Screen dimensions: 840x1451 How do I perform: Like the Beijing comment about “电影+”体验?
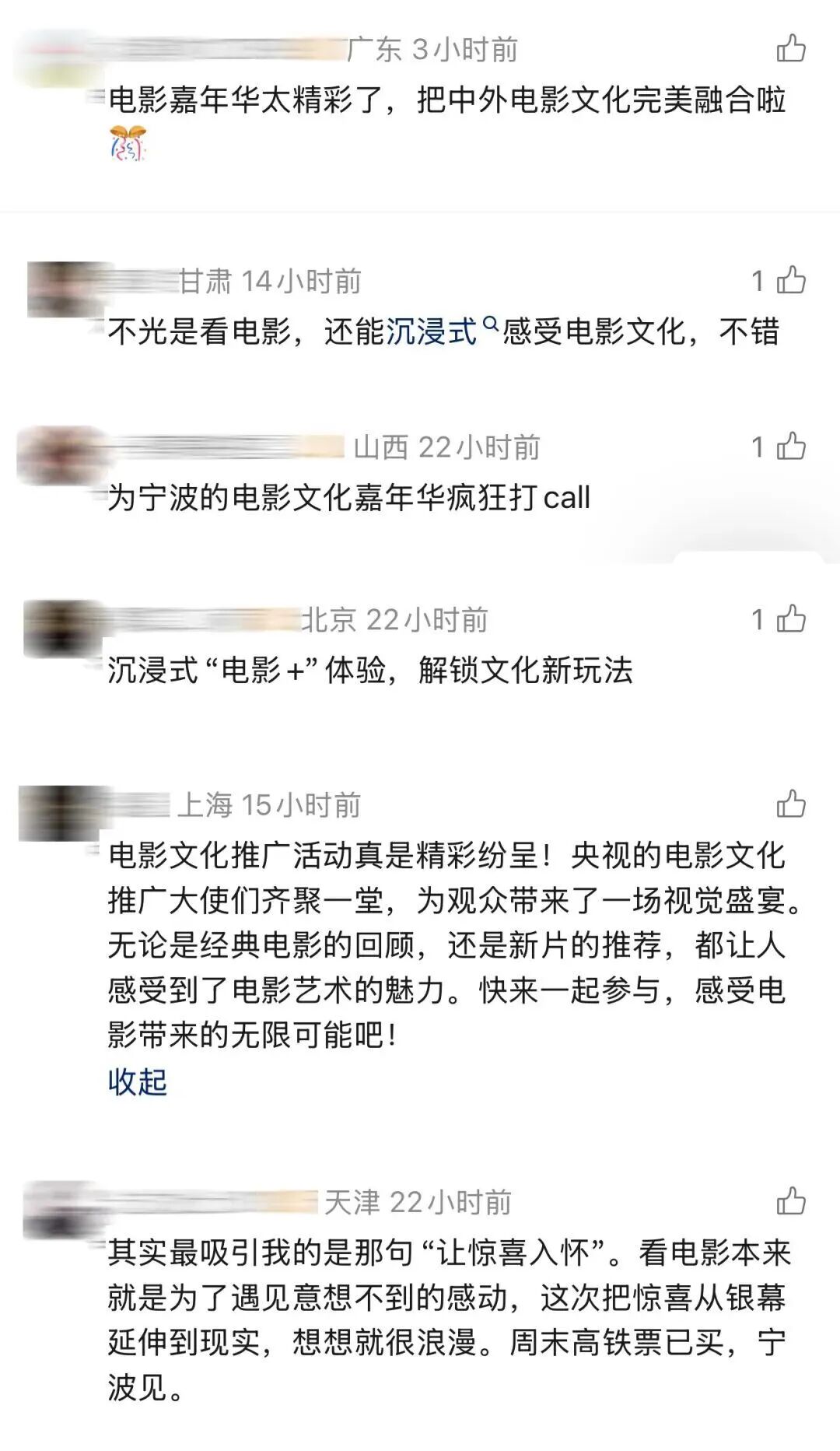(x=791, y=619)
